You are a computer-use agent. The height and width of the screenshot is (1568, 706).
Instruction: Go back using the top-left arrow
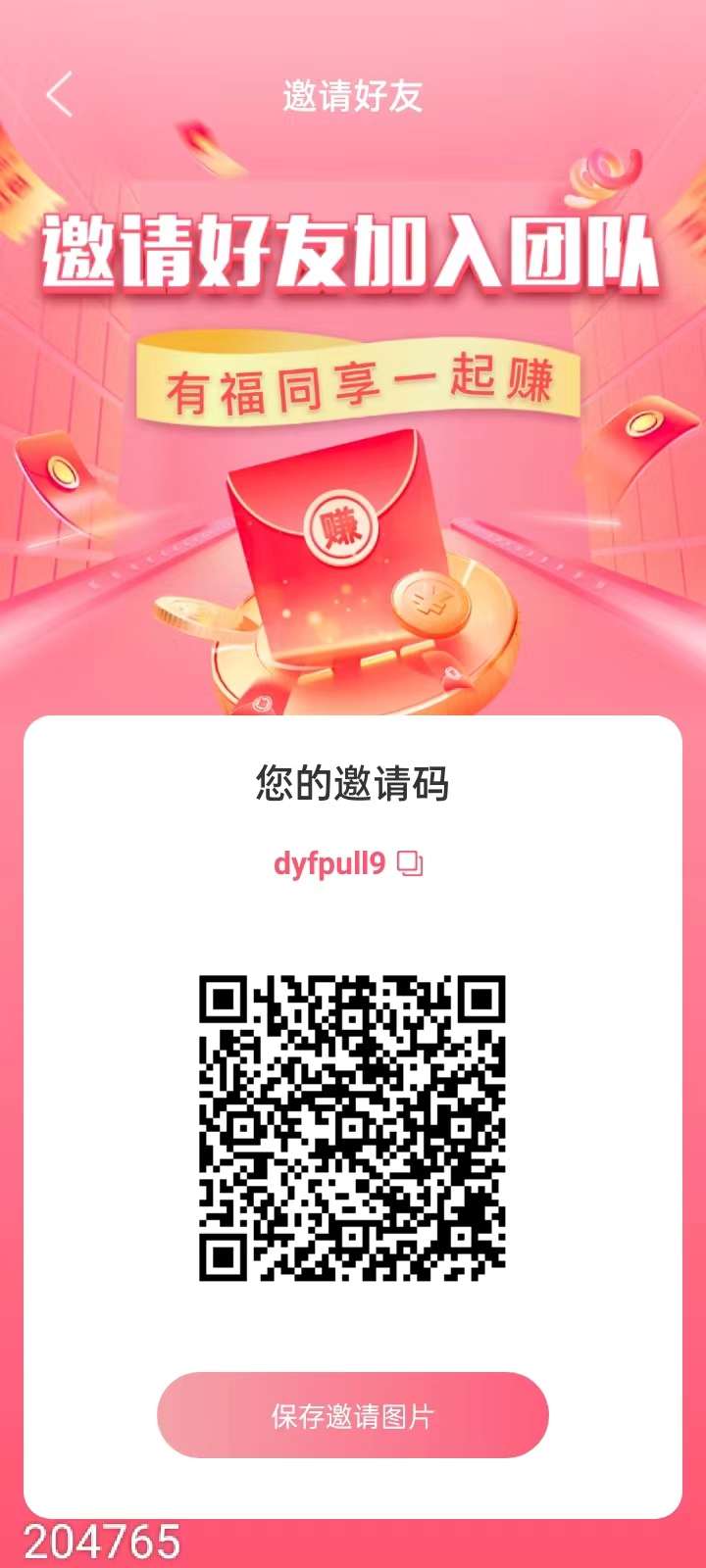60,95
